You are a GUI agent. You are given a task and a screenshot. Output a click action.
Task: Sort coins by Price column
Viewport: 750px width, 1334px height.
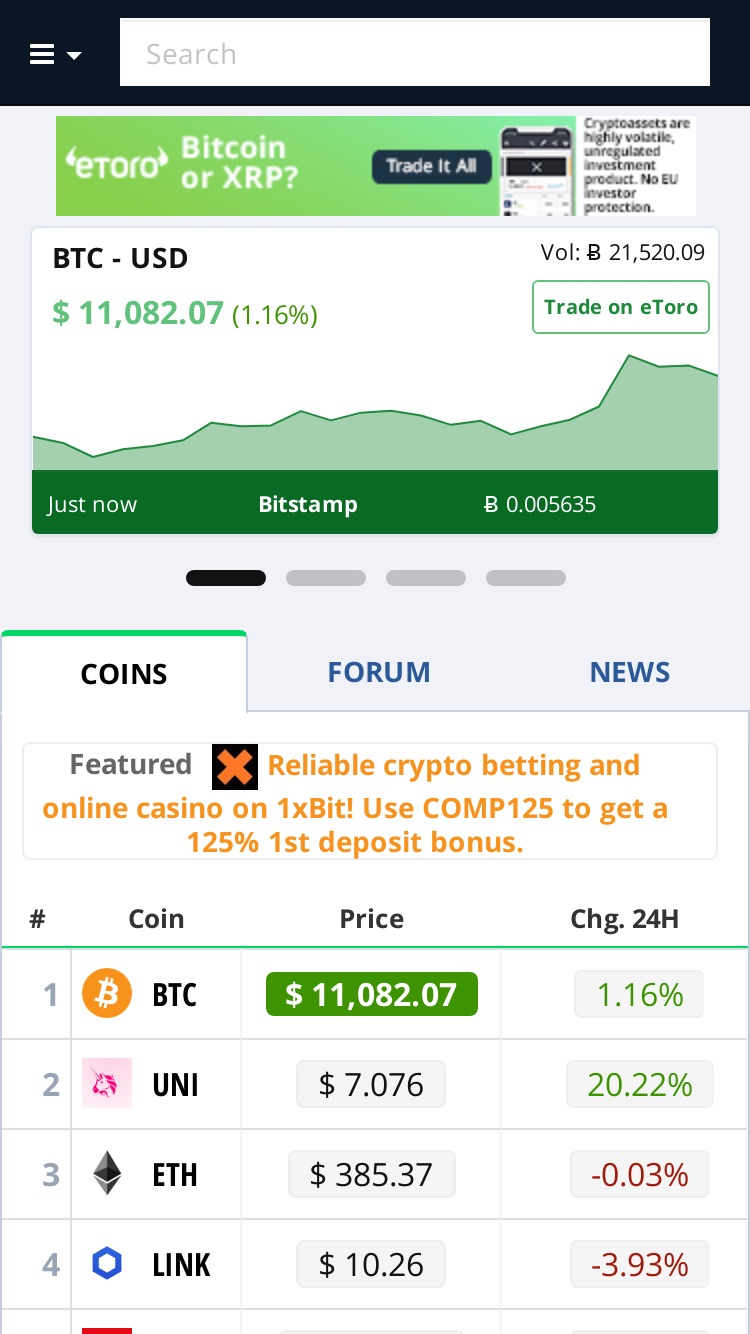(372, 919)
